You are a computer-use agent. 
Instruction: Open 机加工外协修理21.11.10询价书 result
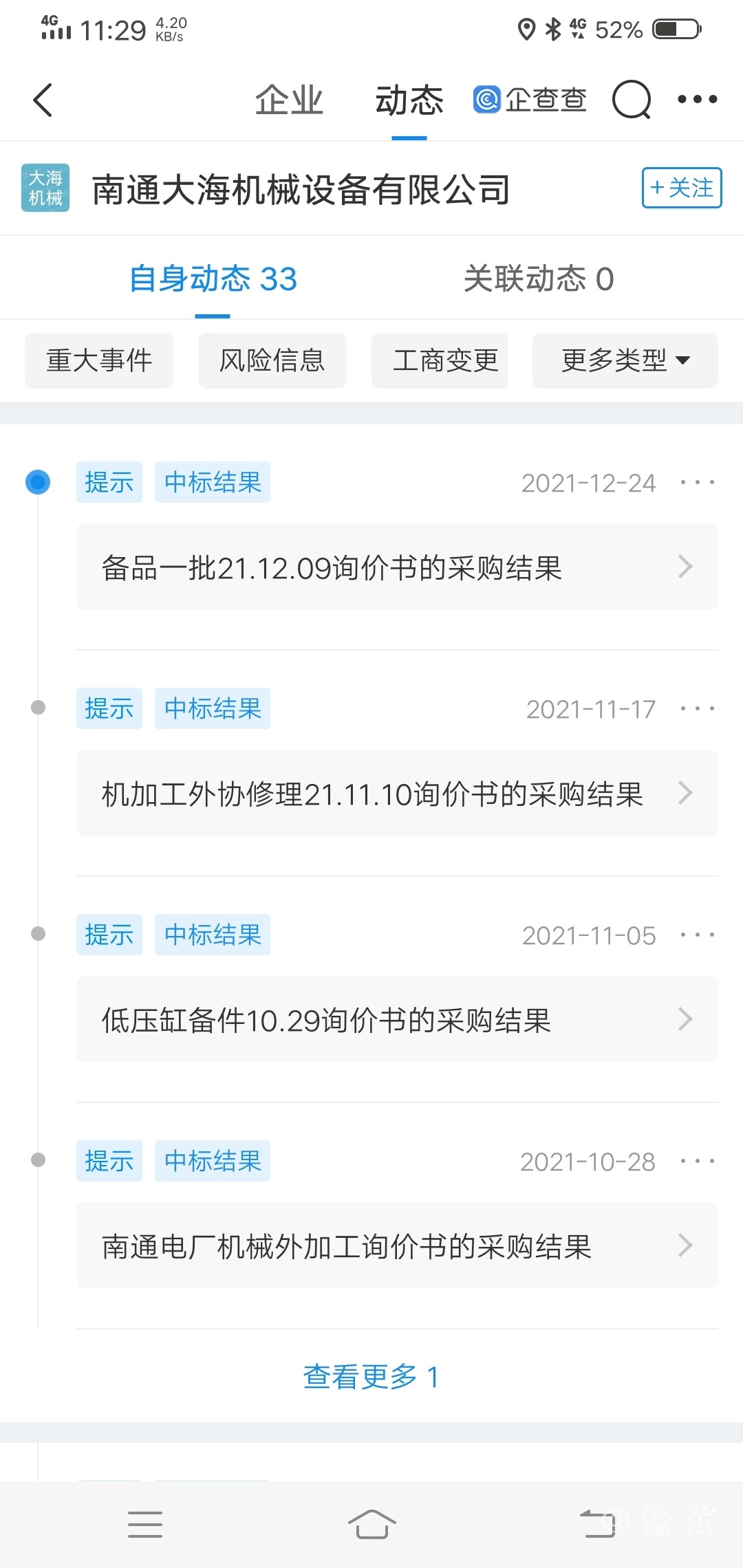click(397, 794)
